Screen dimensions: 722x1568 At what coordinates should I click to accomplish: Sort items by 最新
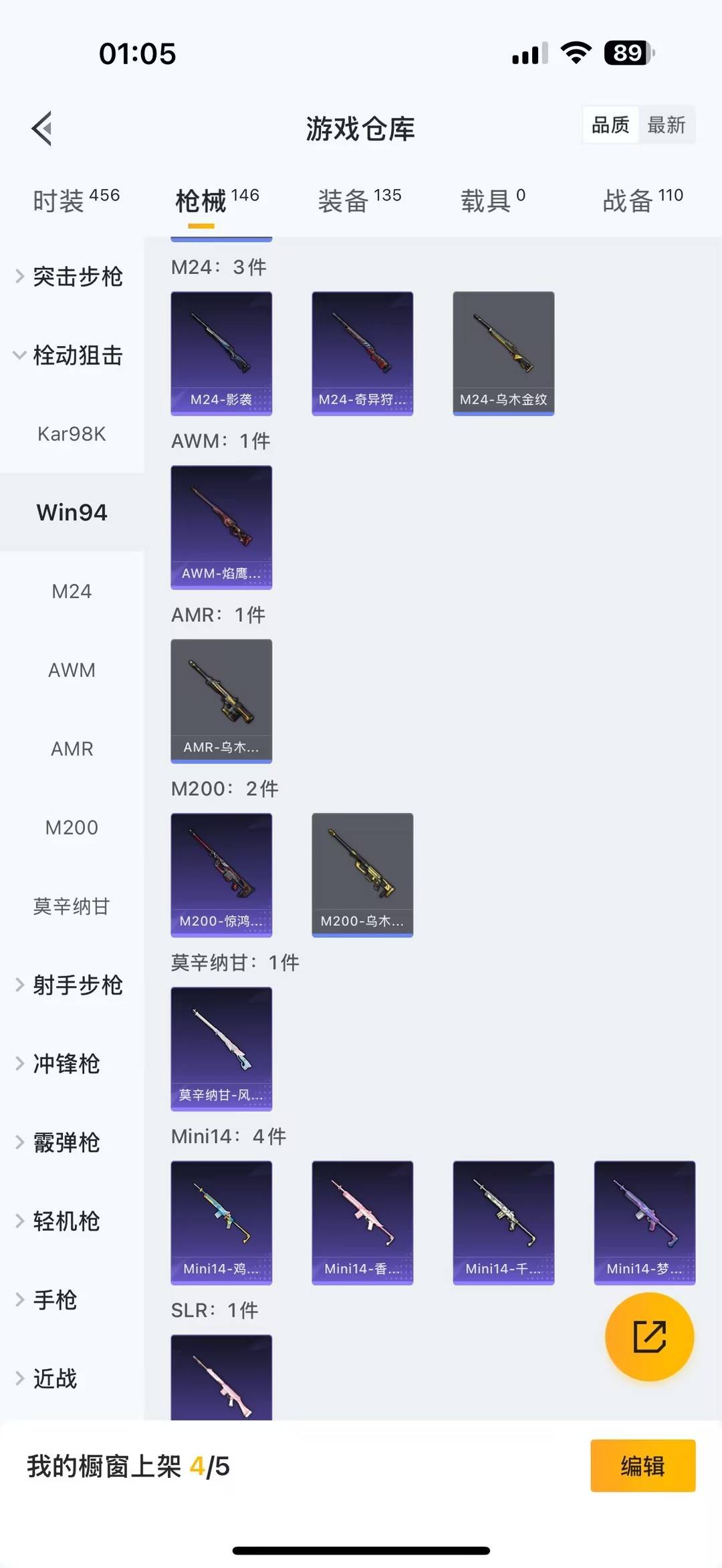point(667,125)
